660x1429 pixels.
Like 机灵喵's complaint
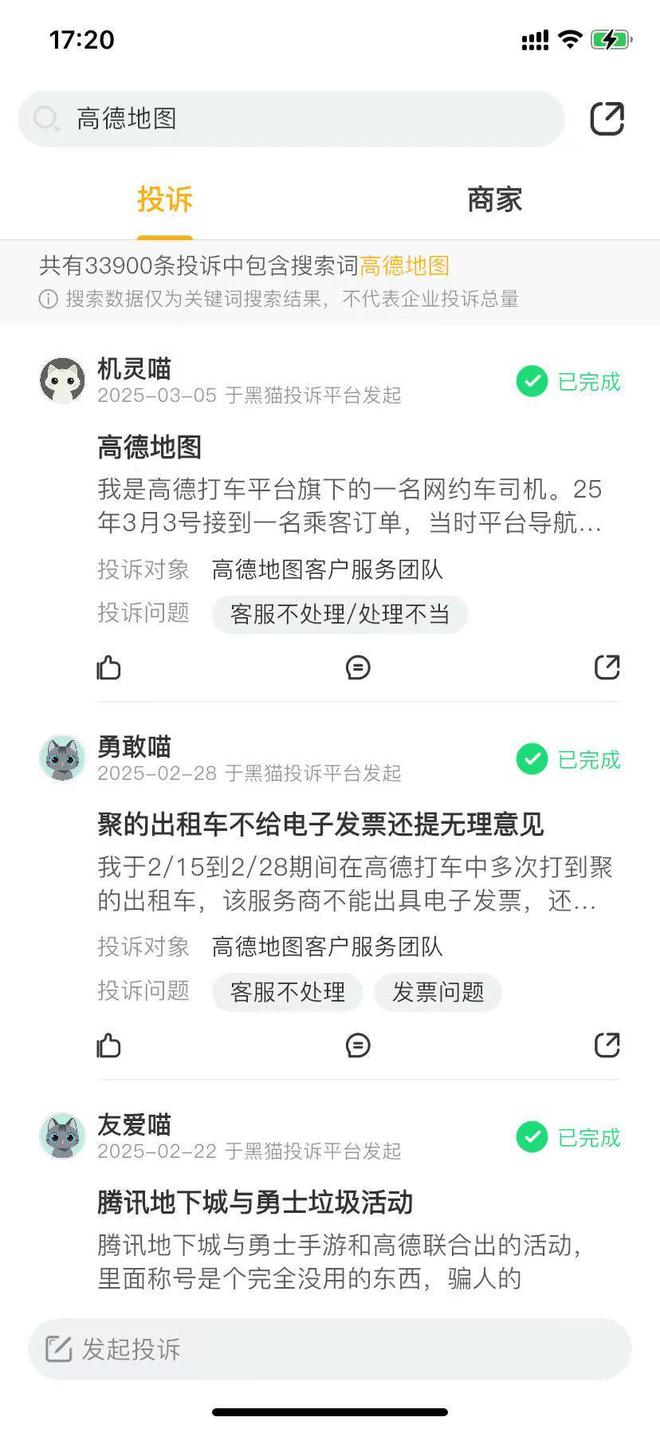coord(109,667)
